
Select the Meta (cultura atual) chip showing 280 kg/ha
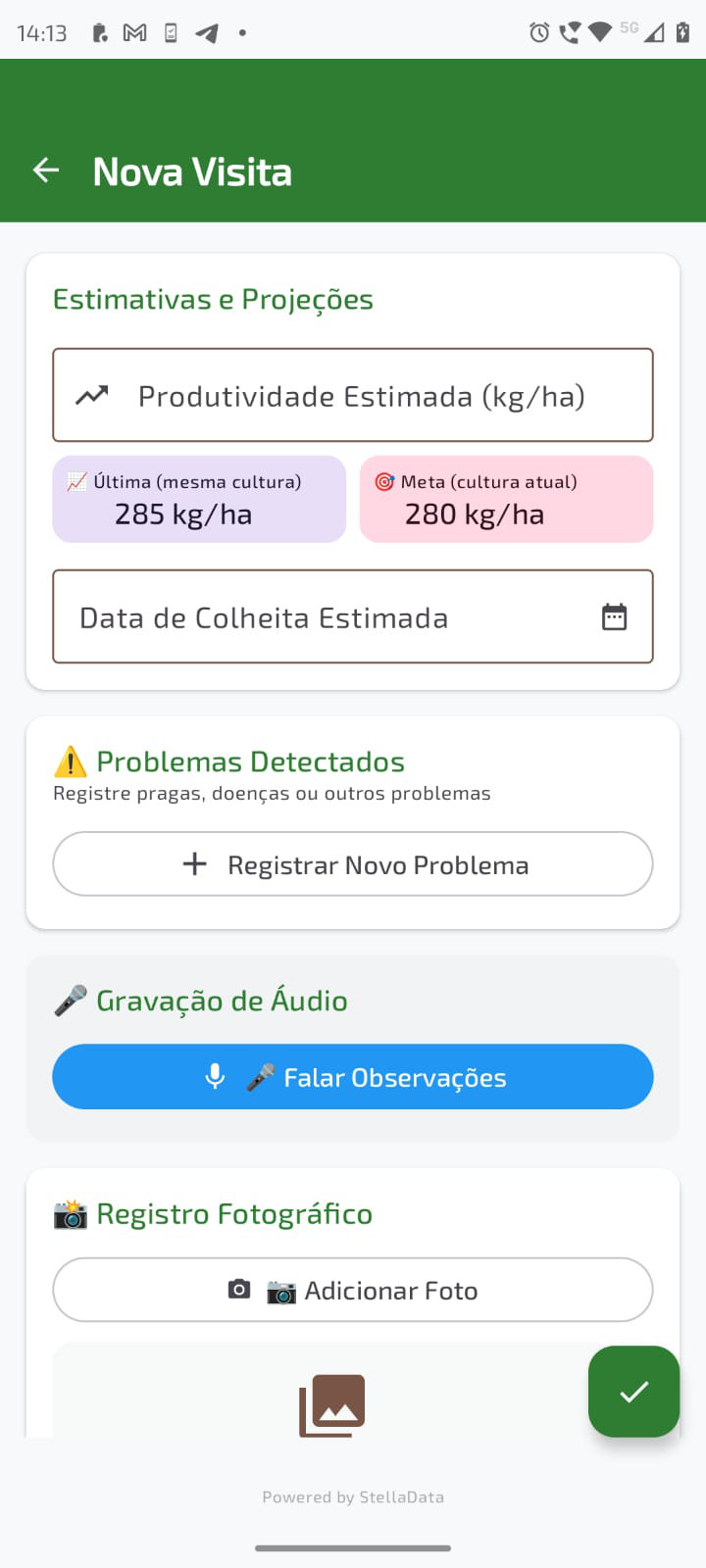[x=506, y=499]
